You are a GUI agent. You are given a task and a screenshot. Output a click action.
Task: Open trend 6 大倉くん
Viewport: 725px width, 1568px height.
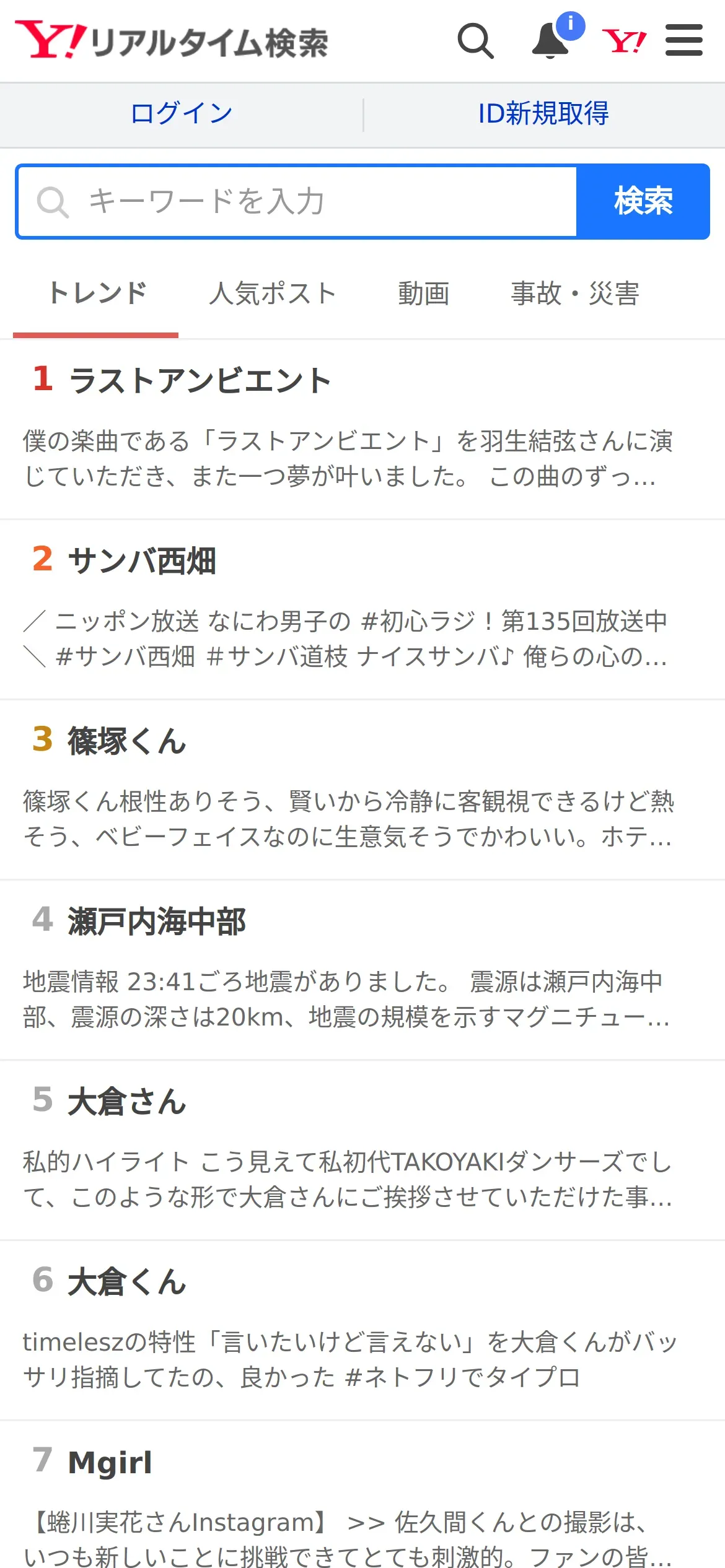click(x=362, y=1331)
